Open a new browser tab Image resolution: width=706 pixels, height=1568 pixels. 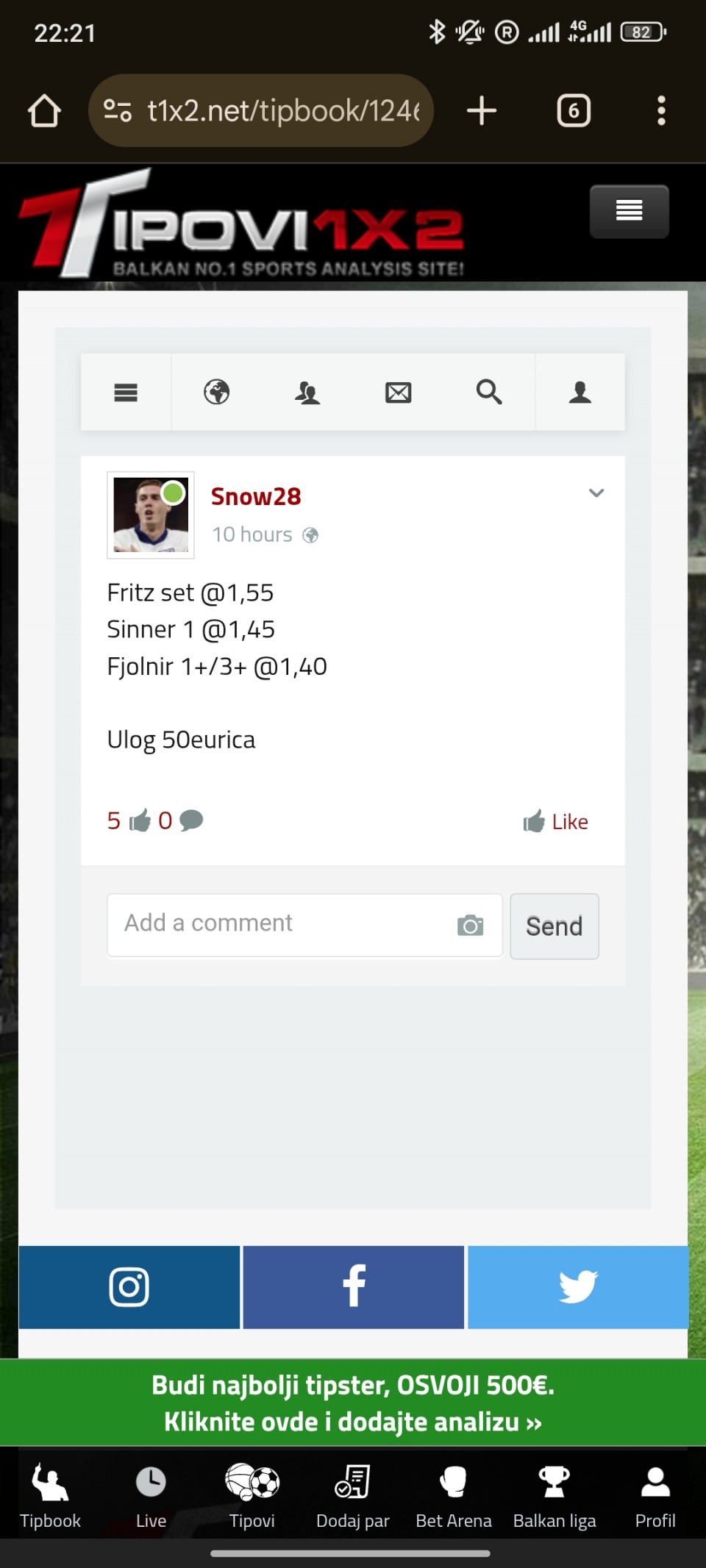[482, 111]
